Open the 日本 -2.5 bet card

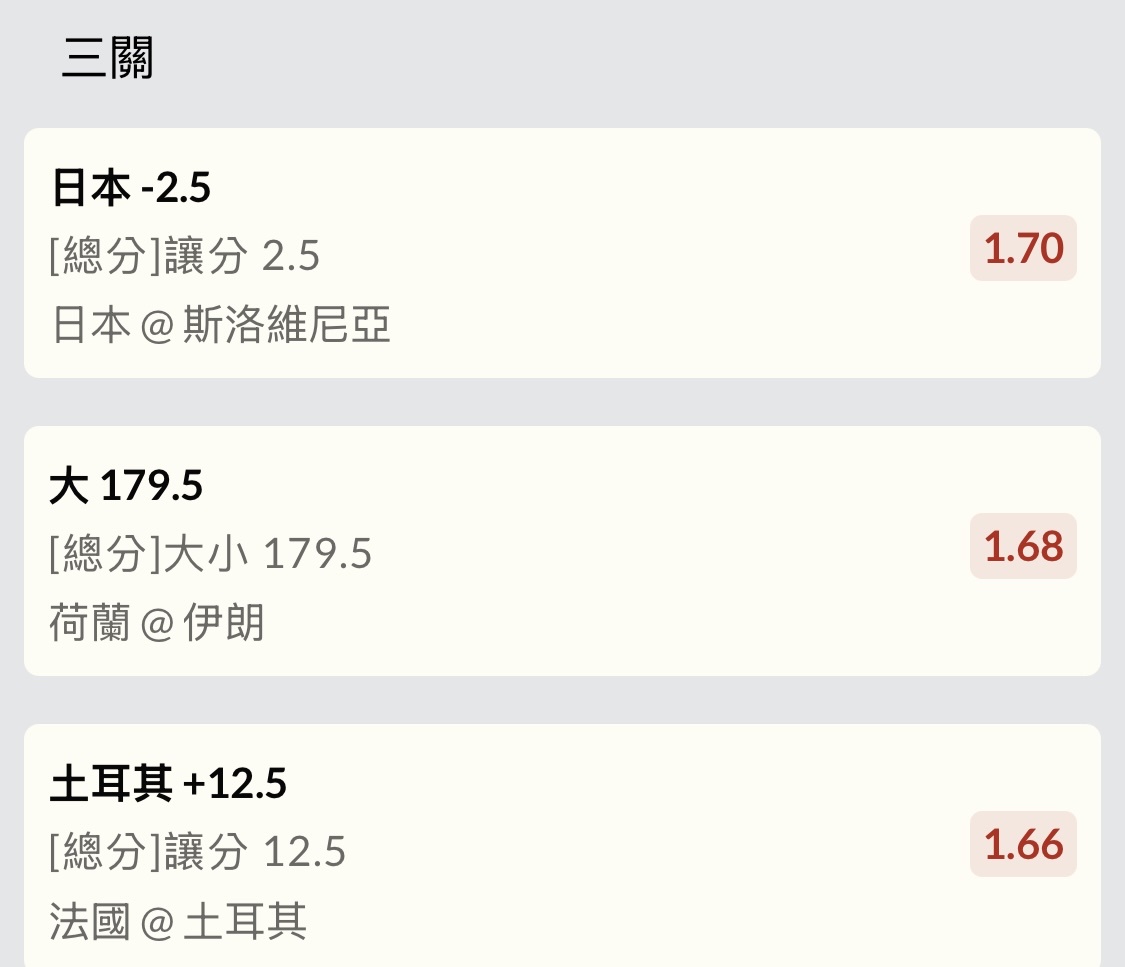[x=500, y=253]
